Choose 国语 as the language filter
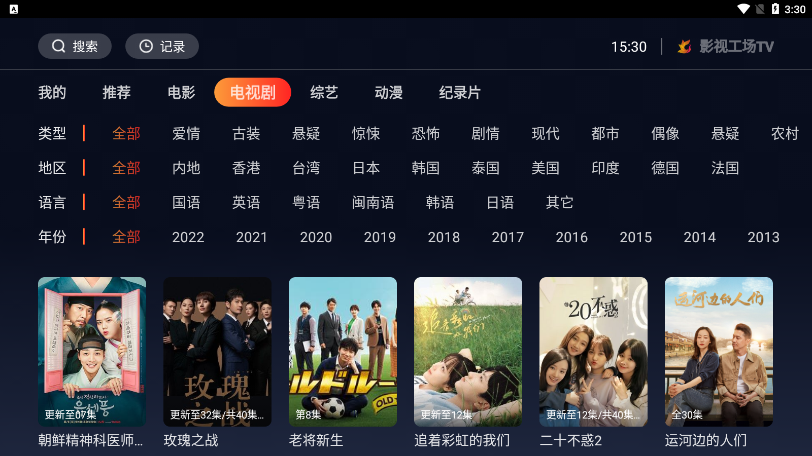 point(186,202)
